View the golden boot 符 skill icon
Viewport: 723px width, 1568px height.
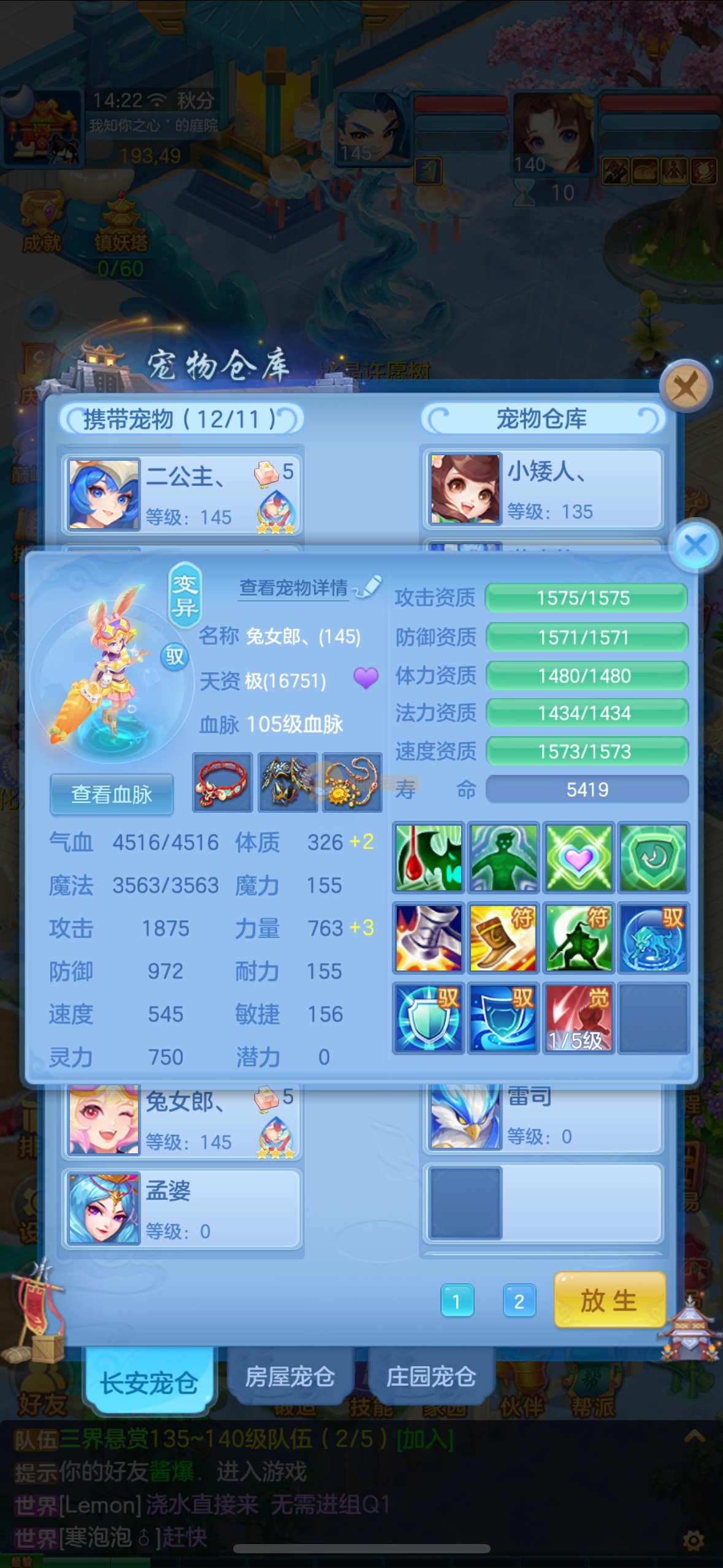coord(503,937)
